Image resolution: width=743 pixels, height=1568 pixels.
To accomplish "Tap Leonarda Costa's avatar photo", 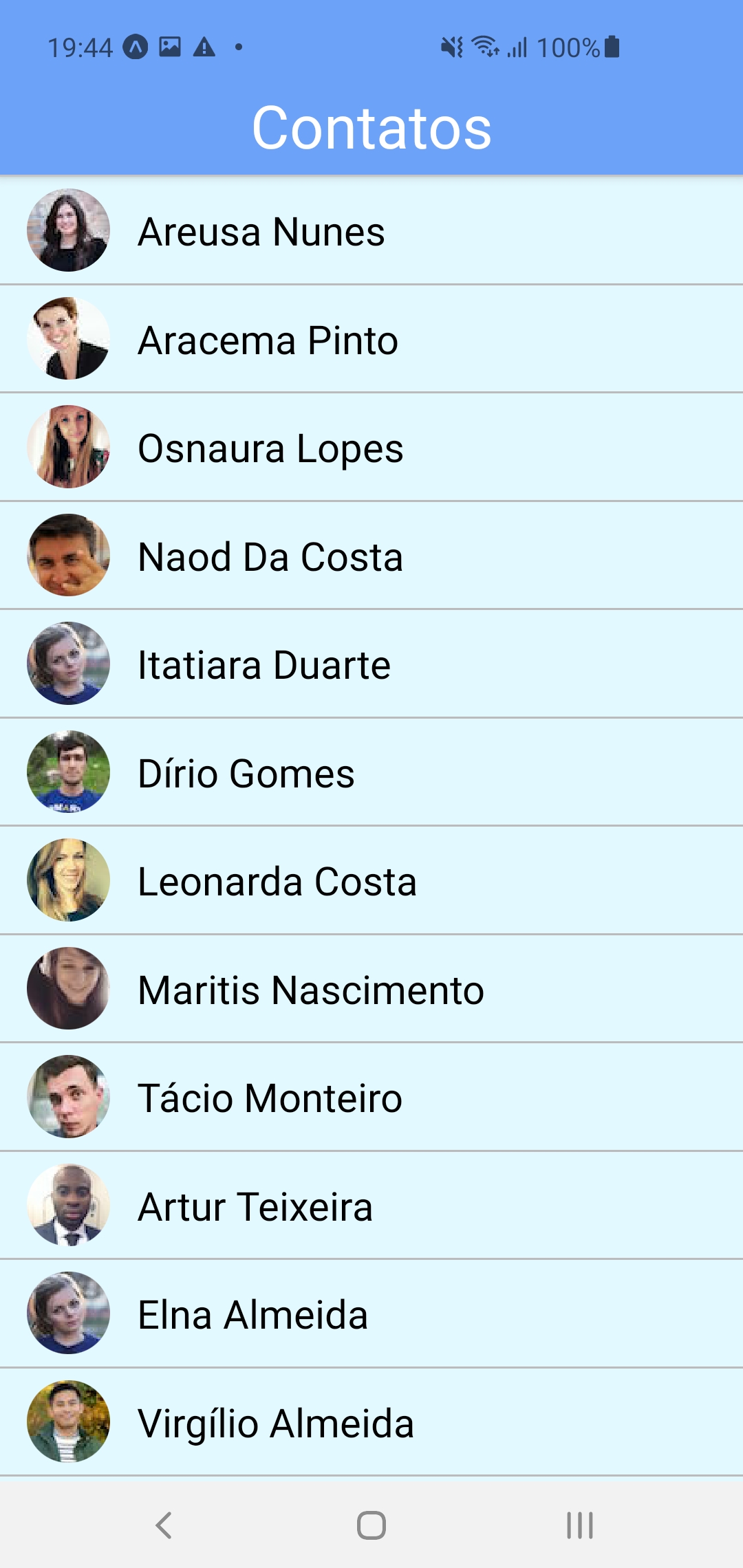I will [68, 880].
